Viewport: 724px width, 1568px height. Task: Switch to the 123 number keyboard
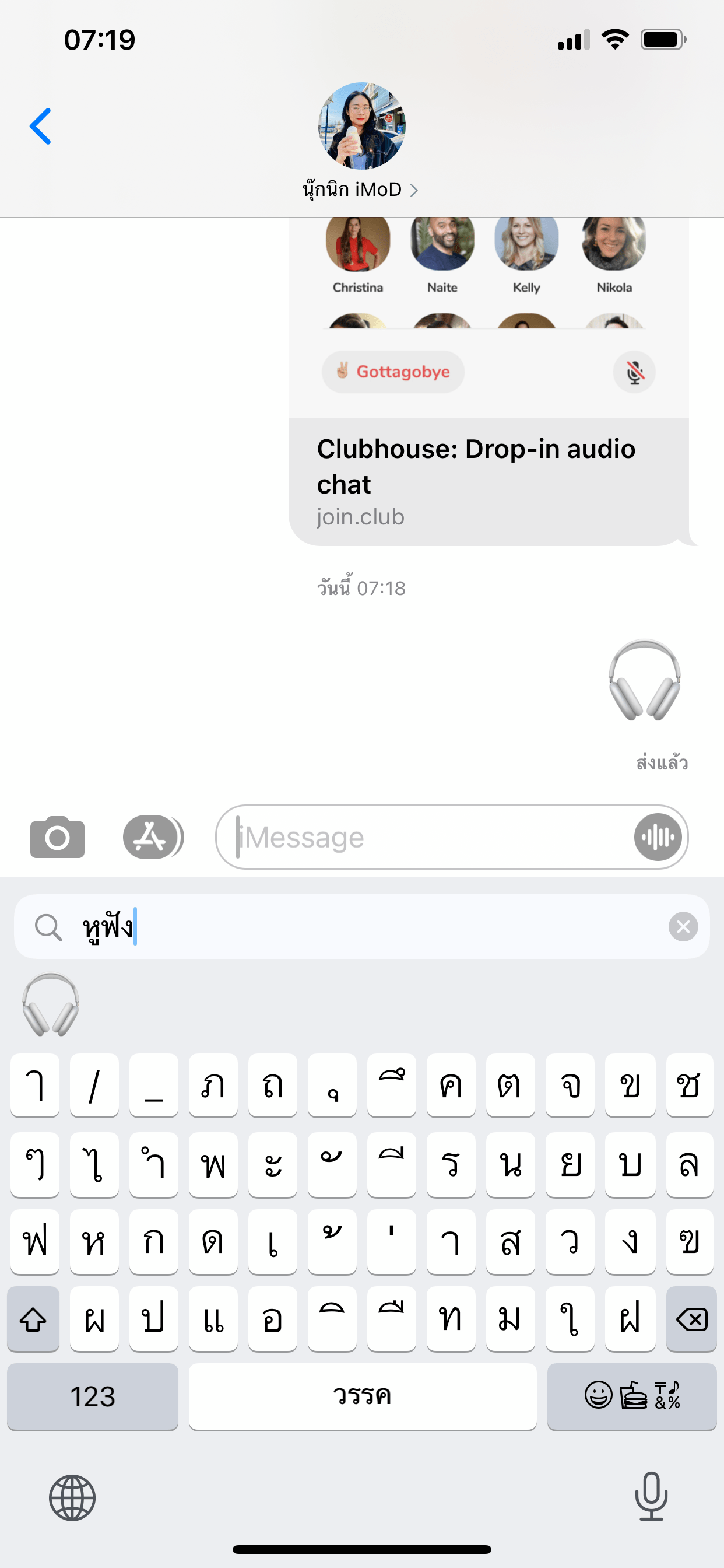click(93, 1396)
